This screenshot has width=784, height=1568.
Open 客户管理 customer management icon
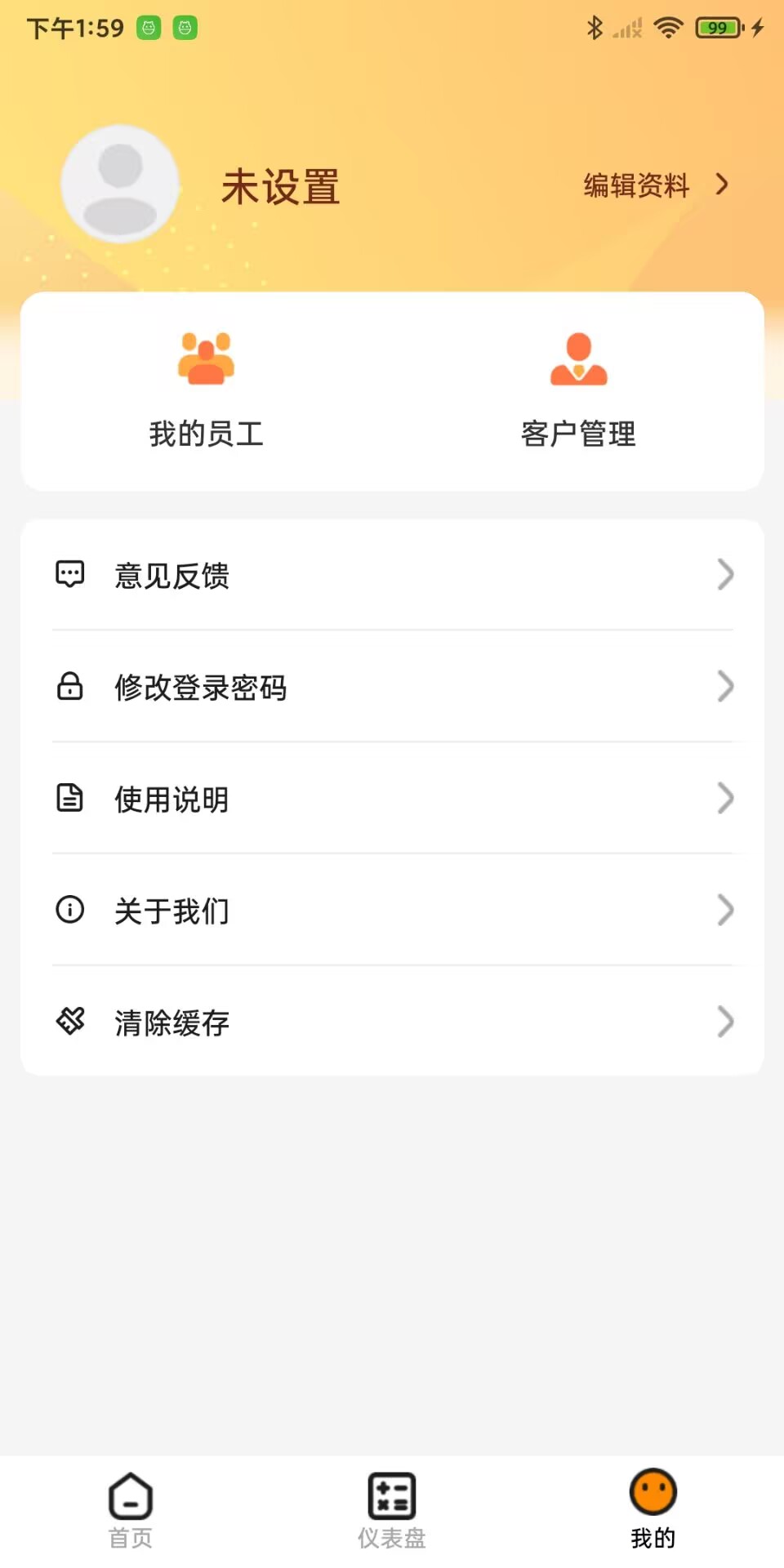[579, 357]
